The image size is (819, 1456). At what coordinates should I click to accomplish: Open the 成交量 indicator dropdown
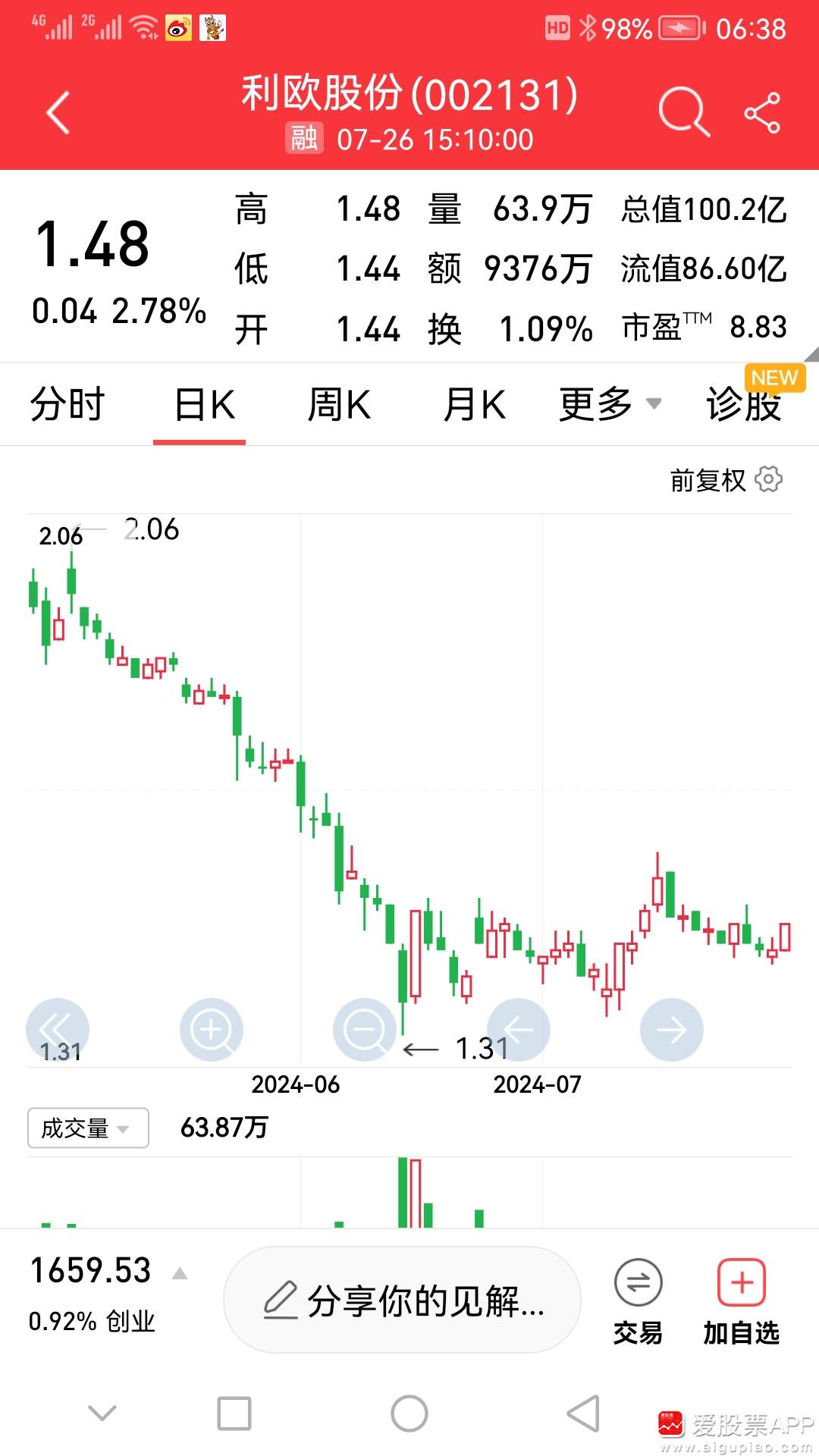[x=87, y=1128]
